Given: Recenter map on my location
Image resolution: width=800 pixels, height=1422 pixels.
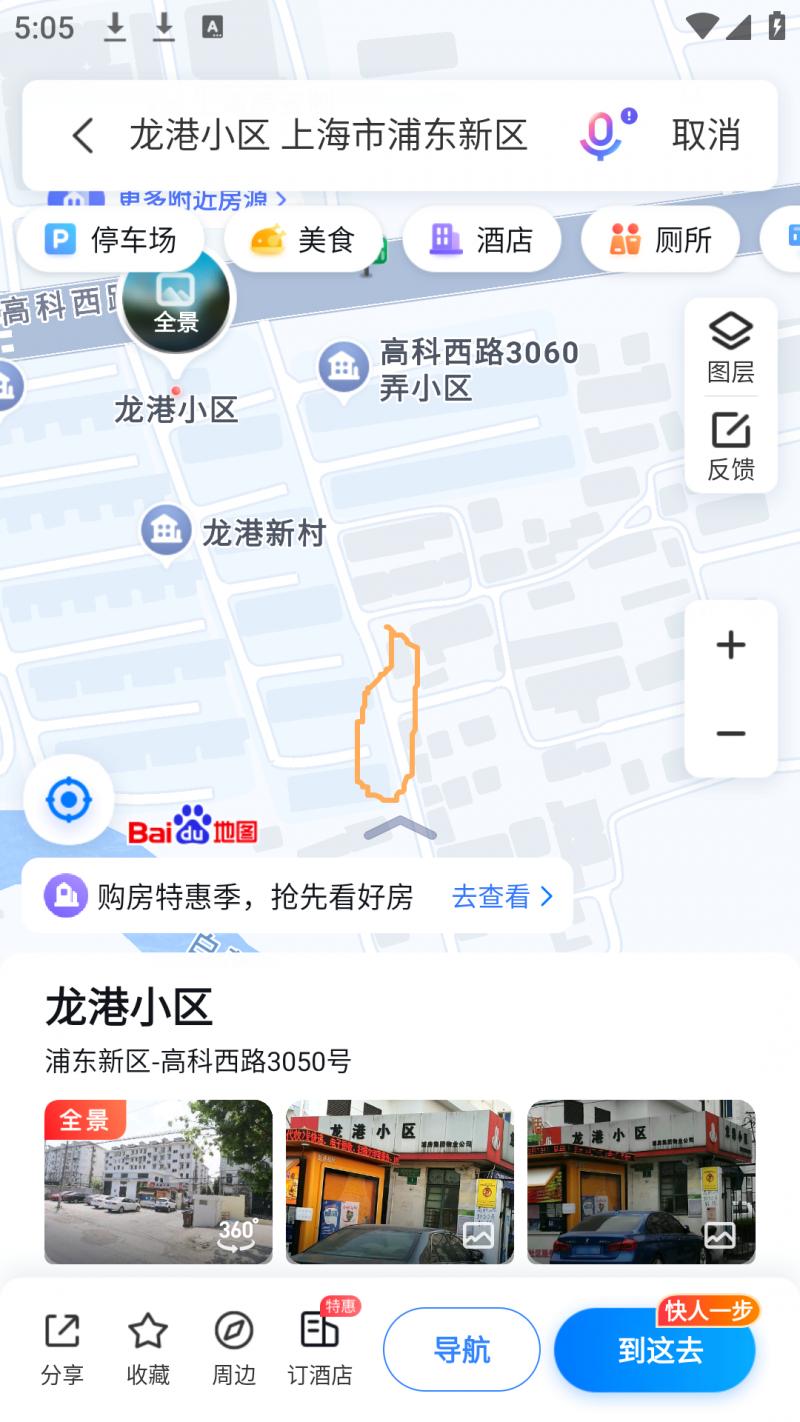Looking at the screenshot, I should 69,800.
